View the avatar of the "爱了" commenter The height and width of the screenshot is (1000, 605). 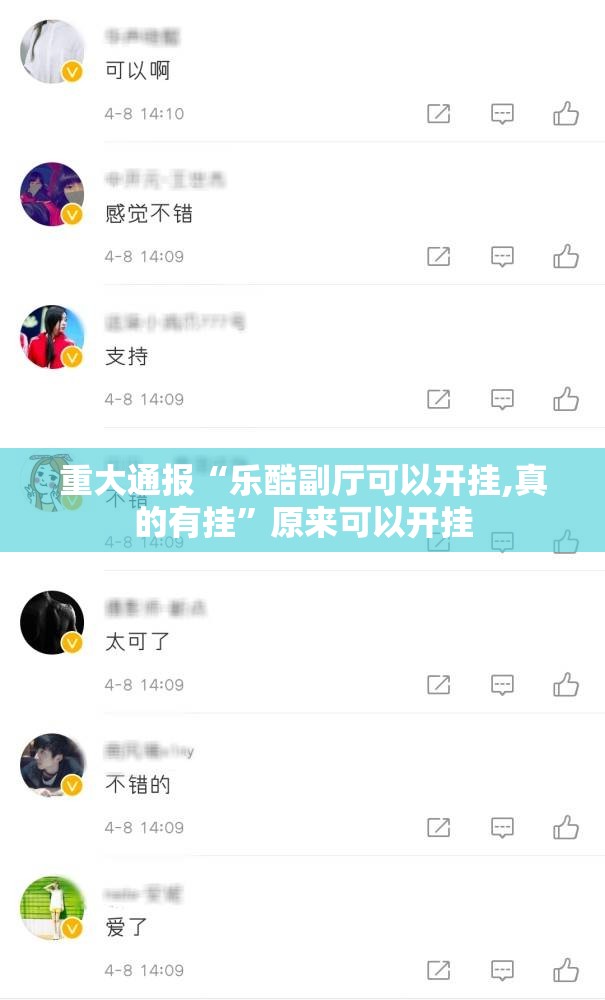(x=51, y=908)
